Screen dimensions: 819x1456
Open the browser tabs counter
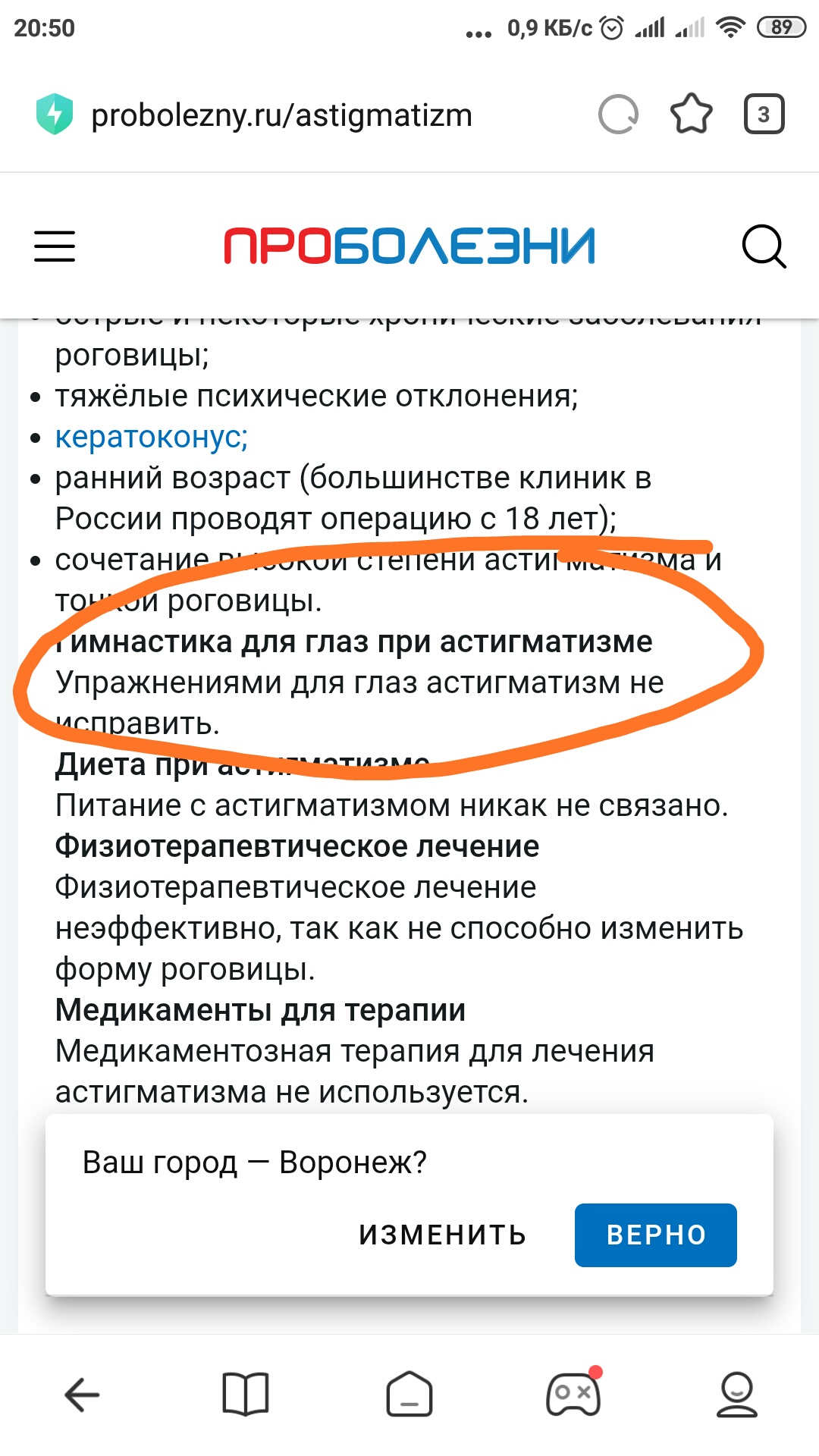(x=763, y=115)
